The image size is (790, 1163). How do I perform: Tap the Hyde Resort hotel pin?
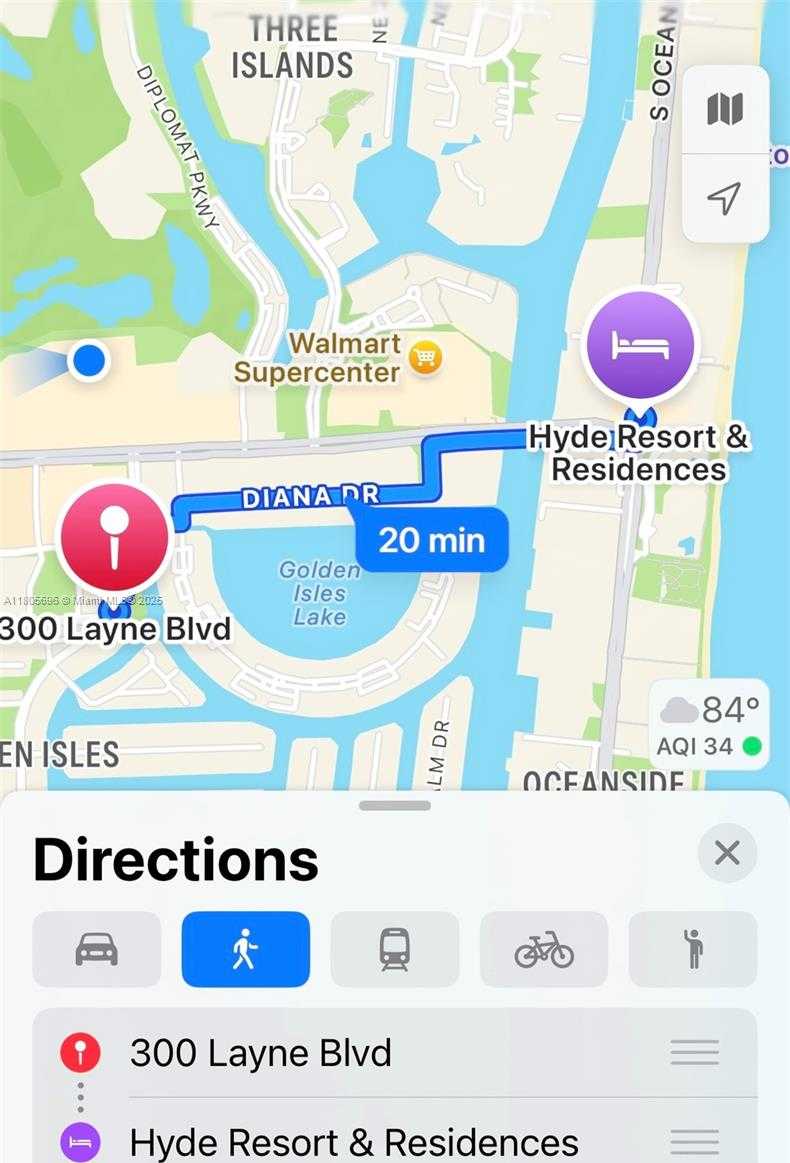641,346
